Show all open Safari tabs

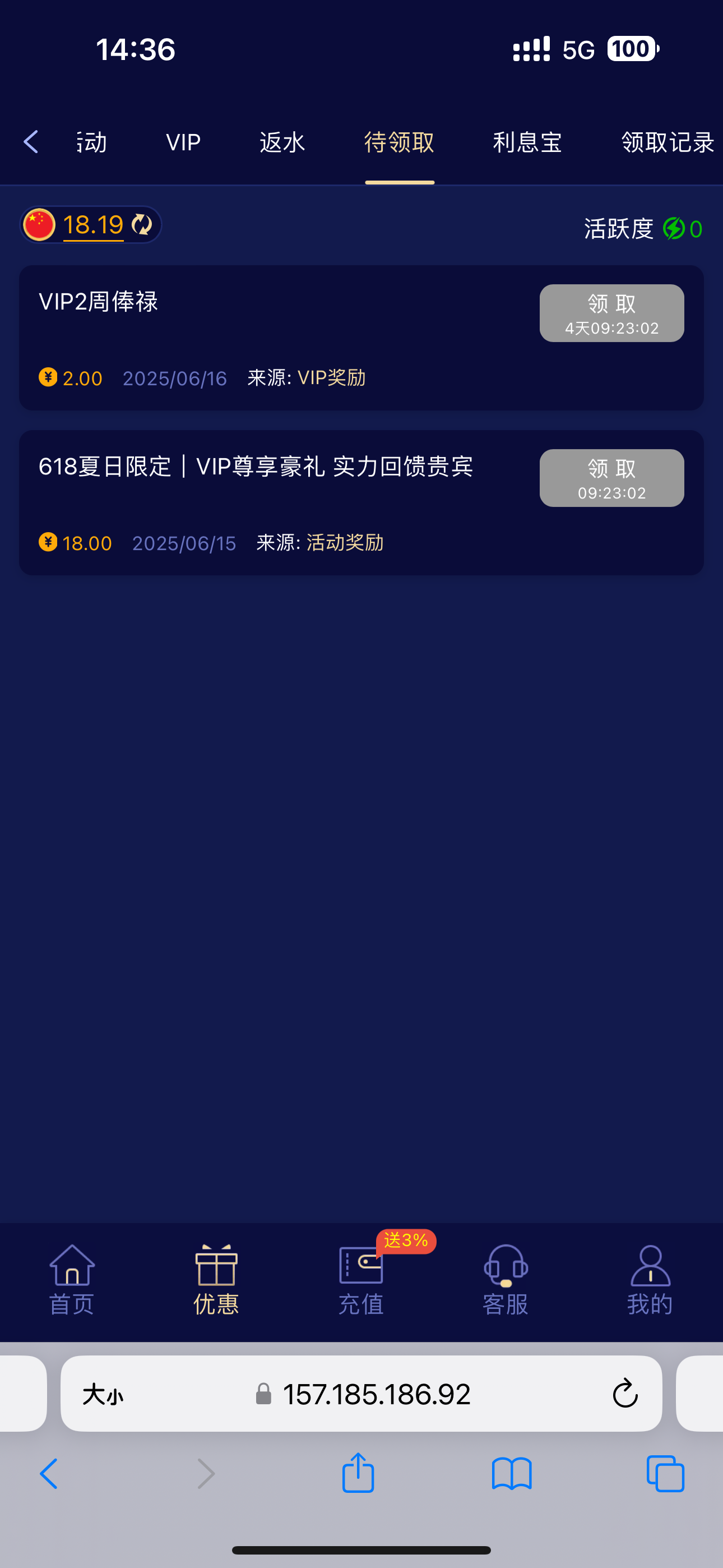(665, 1474)
